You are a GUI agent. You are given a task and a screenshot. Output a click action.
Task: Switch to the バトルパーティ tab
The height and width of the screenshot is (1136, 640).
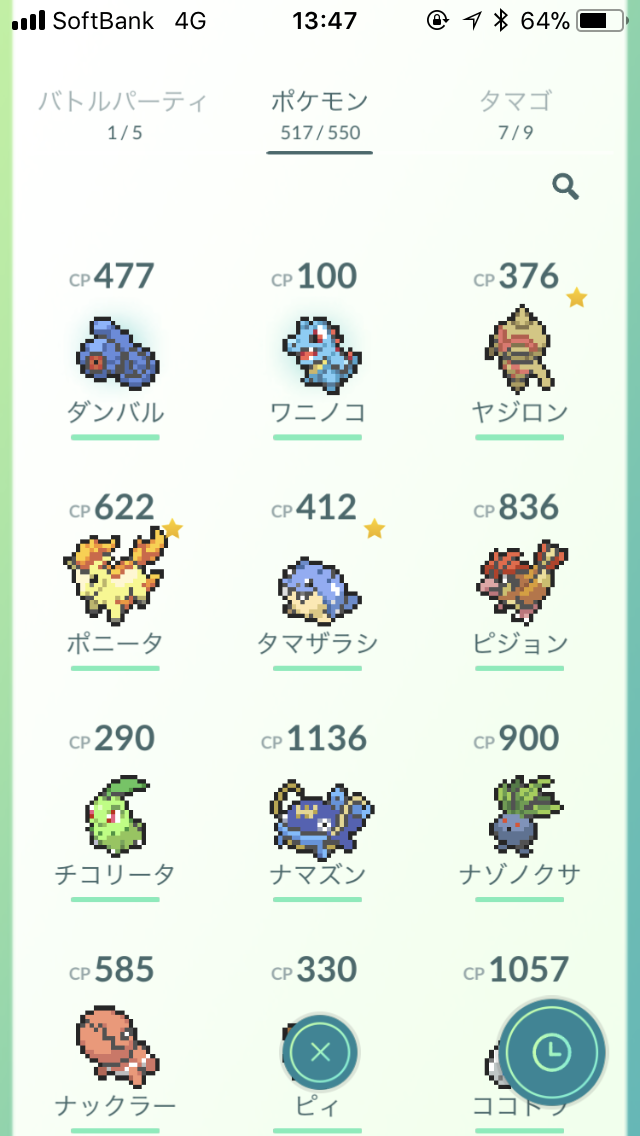click(x=125, y=112)
